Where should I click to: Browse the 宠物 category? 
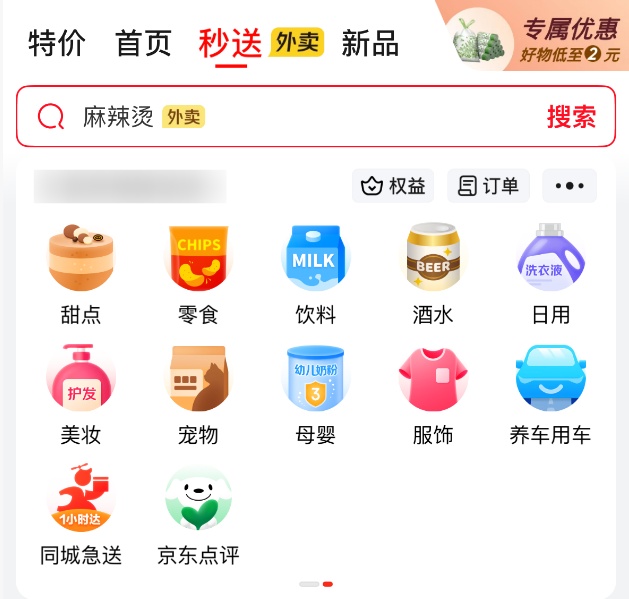point(198,393)
